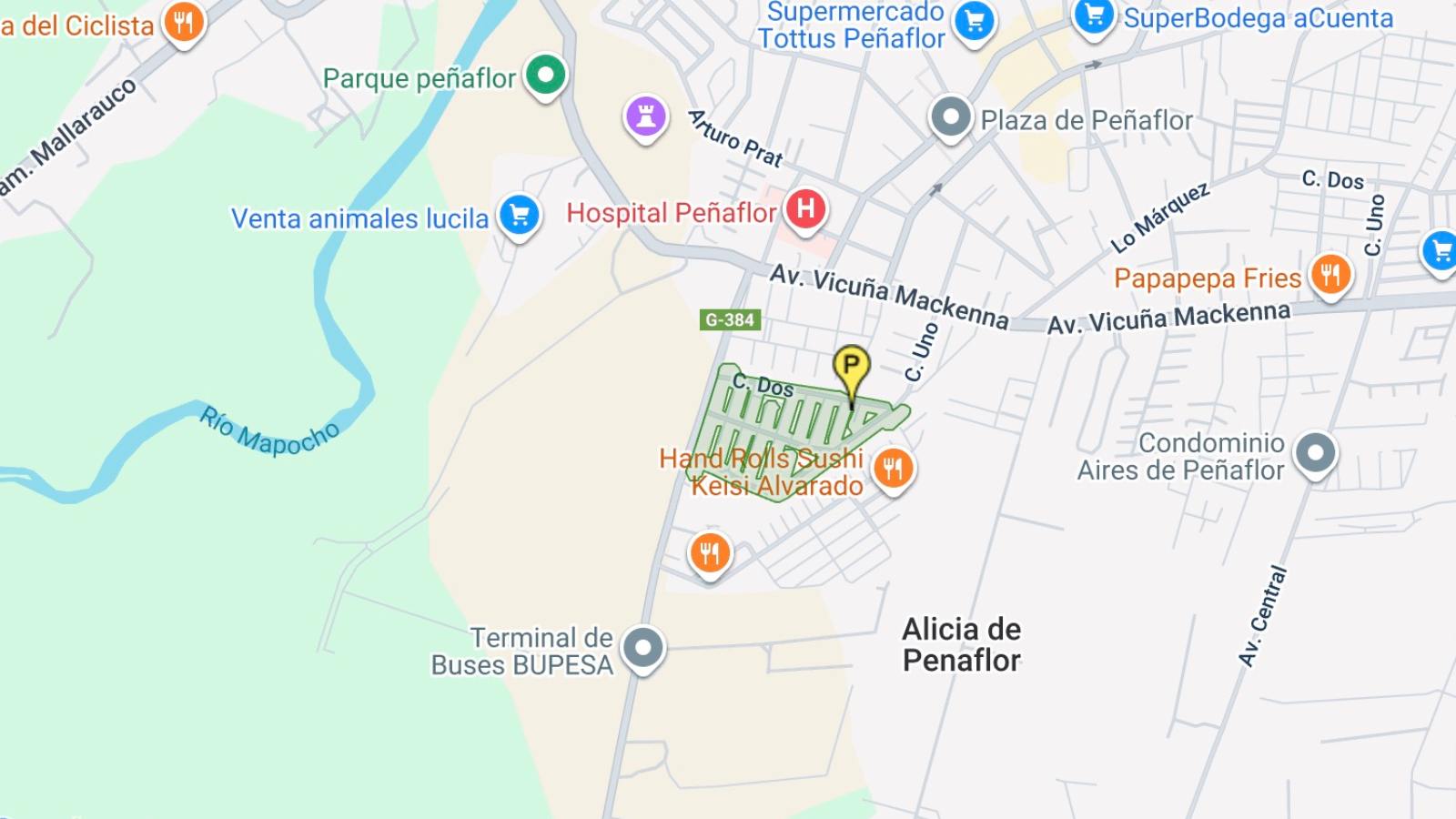This screenshot has height=819, width=1456.
Task: Tap the Venta animales lucila shop pin
Action: coord(520,216)
